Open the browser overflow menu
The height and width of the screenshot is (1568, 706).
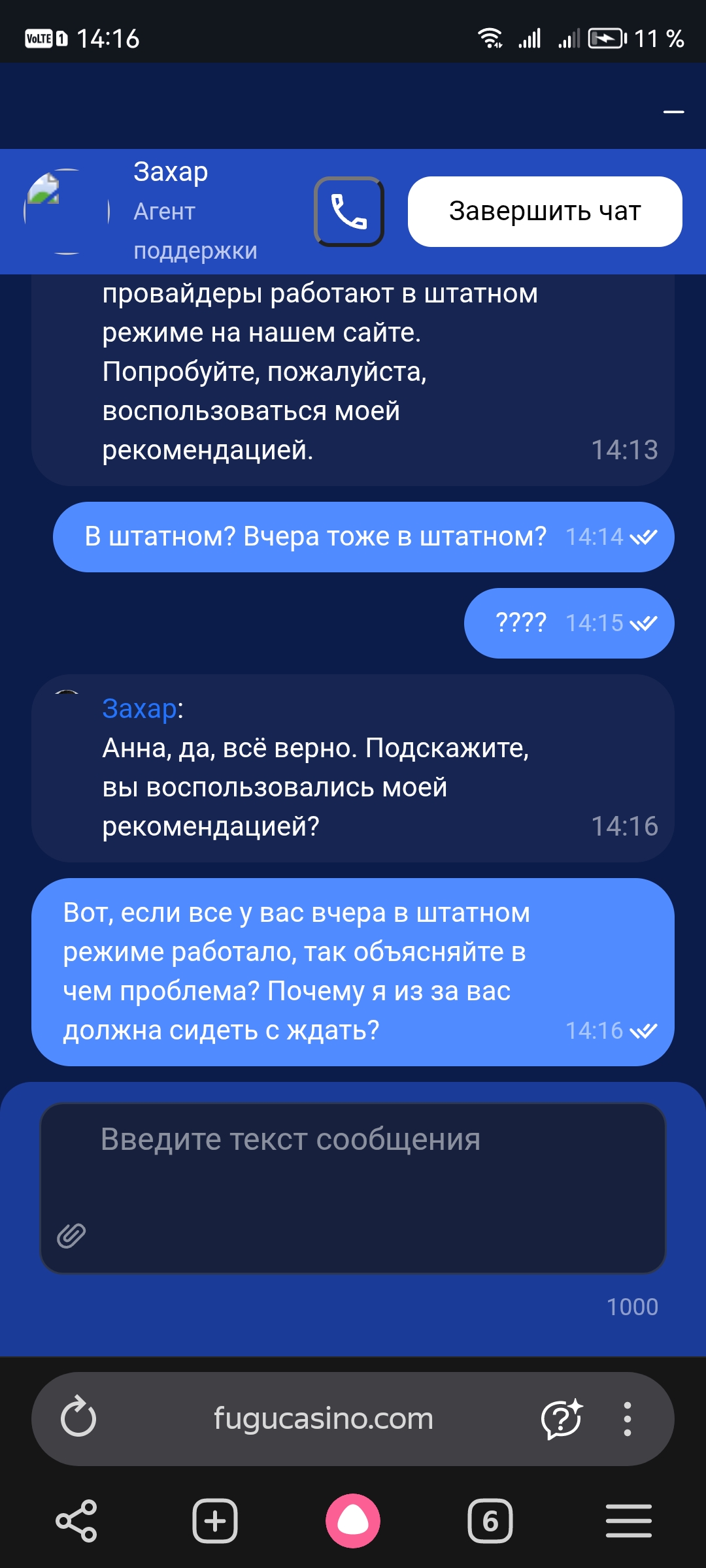[627, 1419]
